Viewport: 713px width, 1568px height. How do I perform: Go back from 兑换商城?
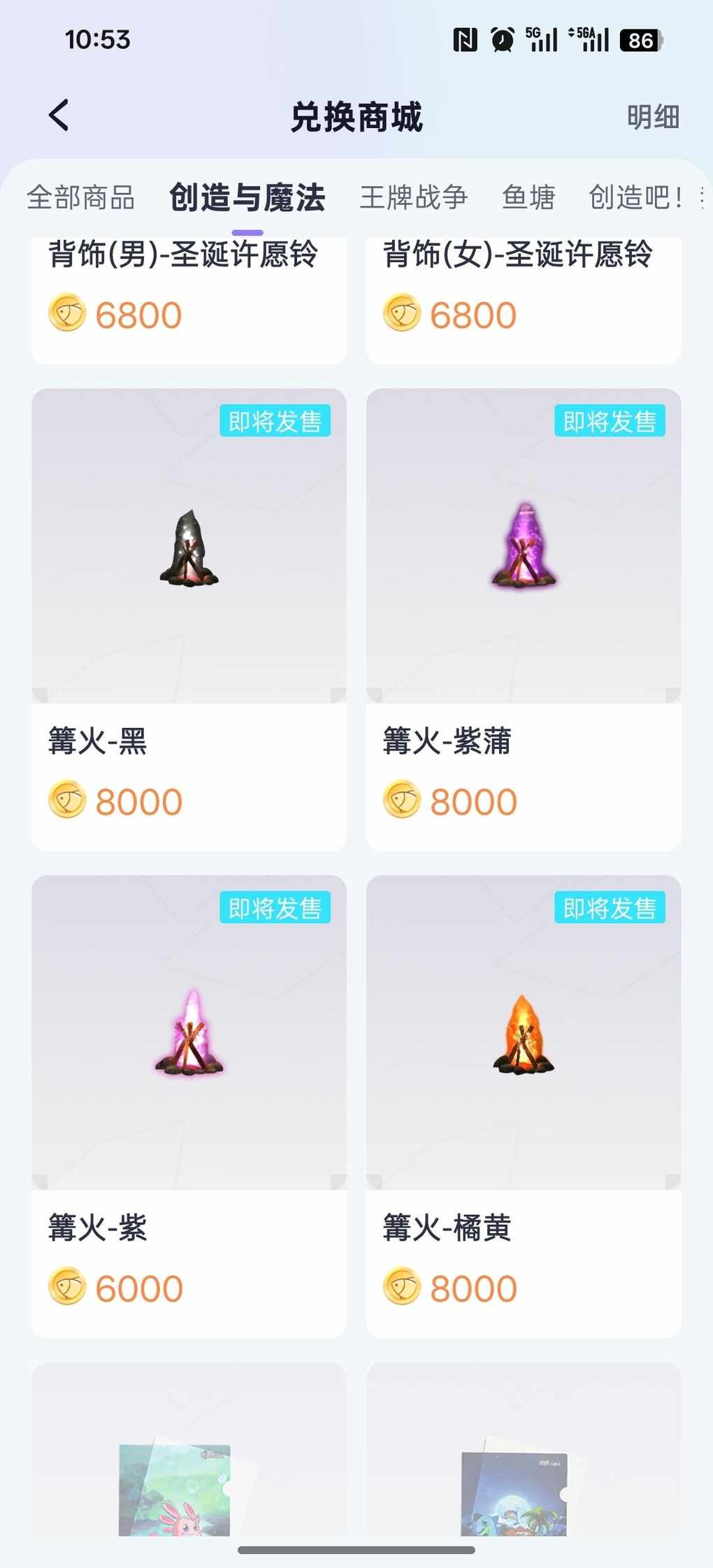point(59,115)
